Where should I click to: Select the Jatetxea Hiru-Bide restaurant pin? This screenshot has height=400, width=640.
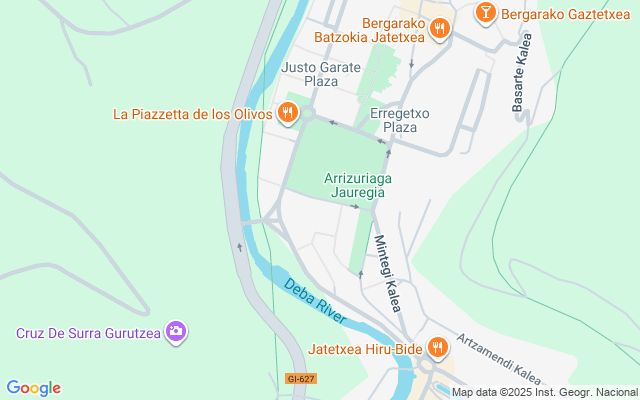tap(438, 349)
